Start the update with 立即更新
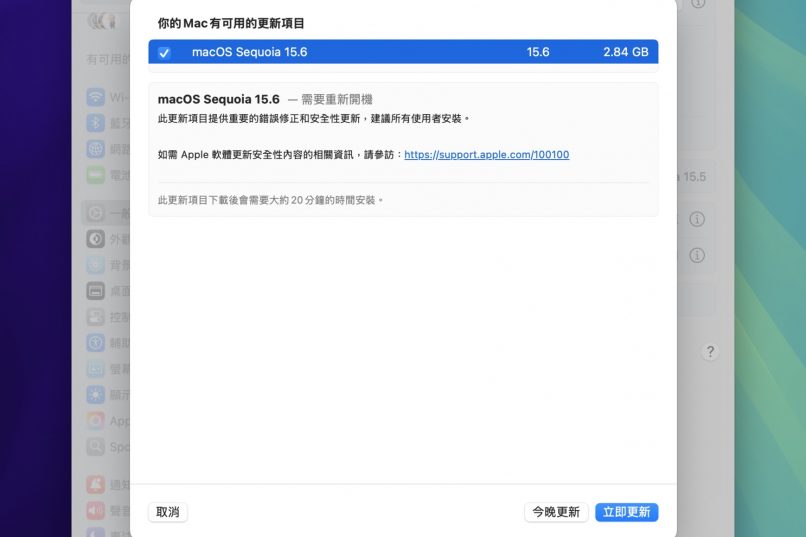Image resolution: width=806 pixels, height=537 pixels. click(x=626, y=512)
